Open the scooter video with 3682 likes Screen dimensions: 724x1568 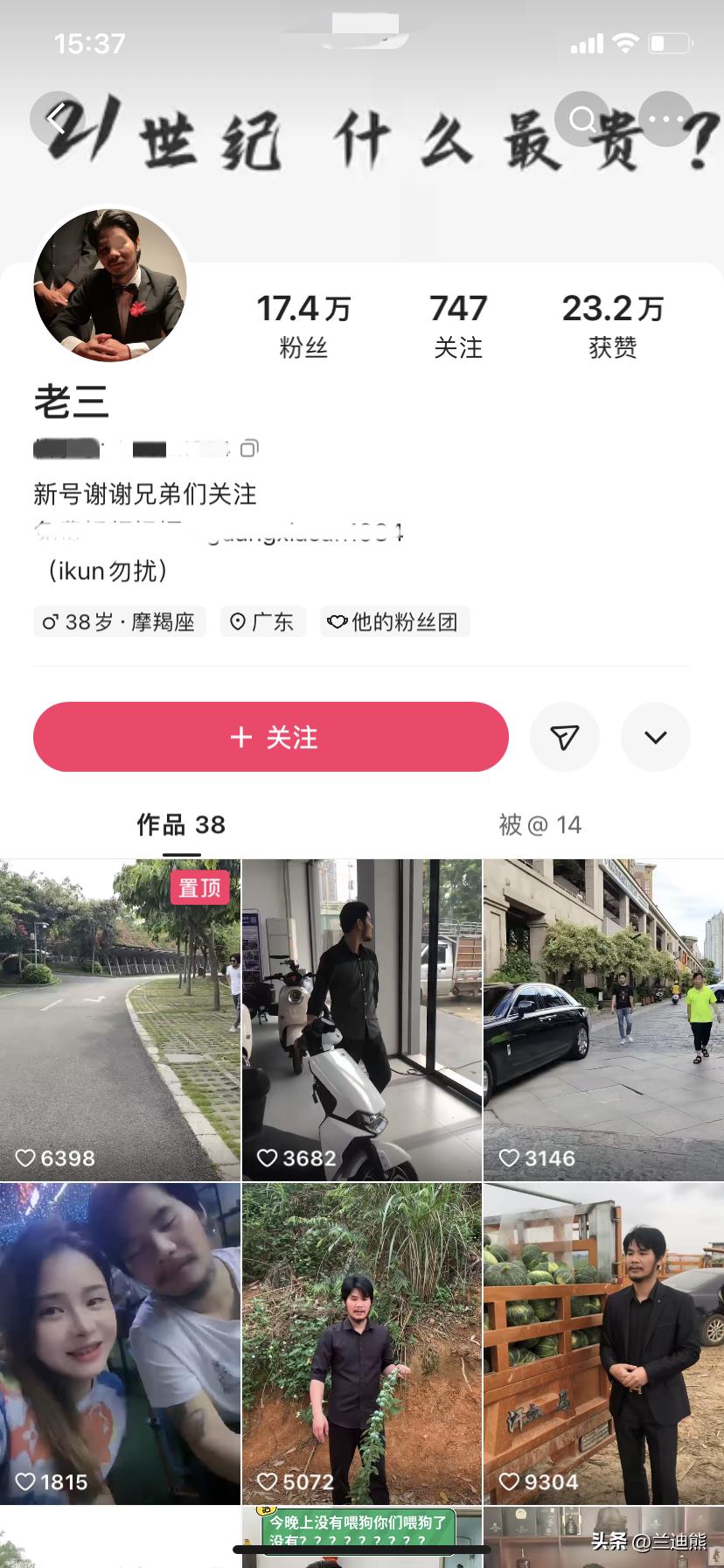(x=361, y=1019)
